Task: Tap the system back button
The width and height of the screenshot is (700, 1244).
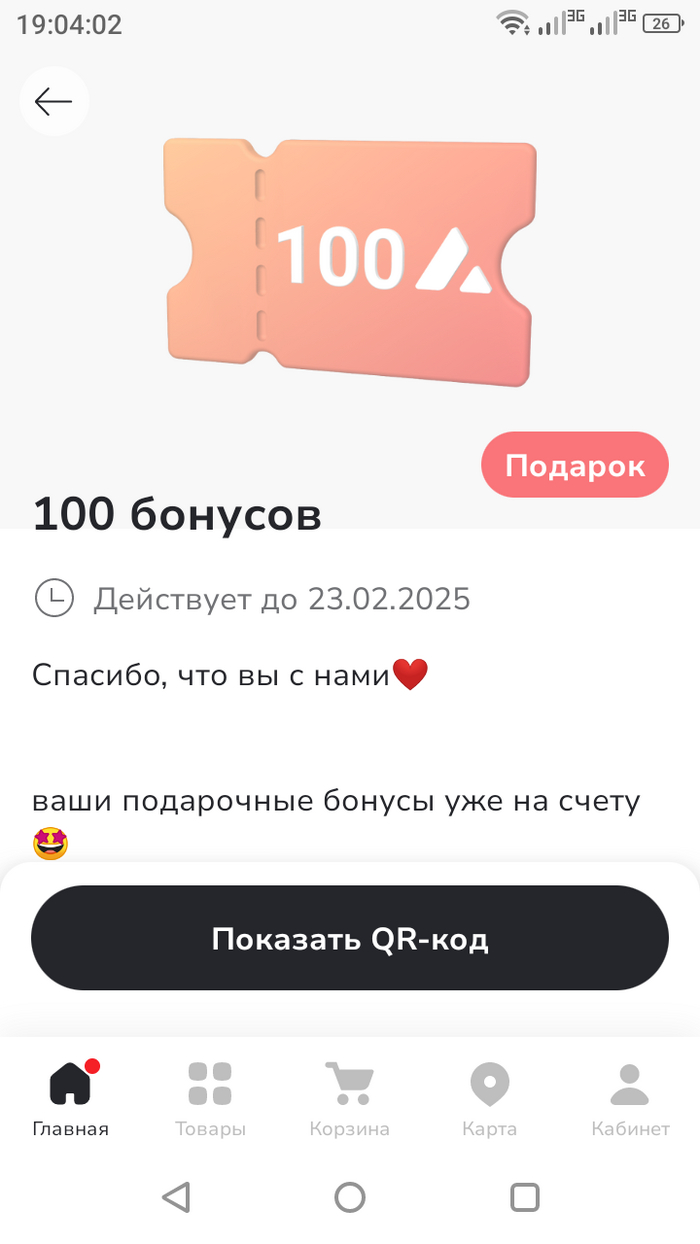Action: (176, 1197)
